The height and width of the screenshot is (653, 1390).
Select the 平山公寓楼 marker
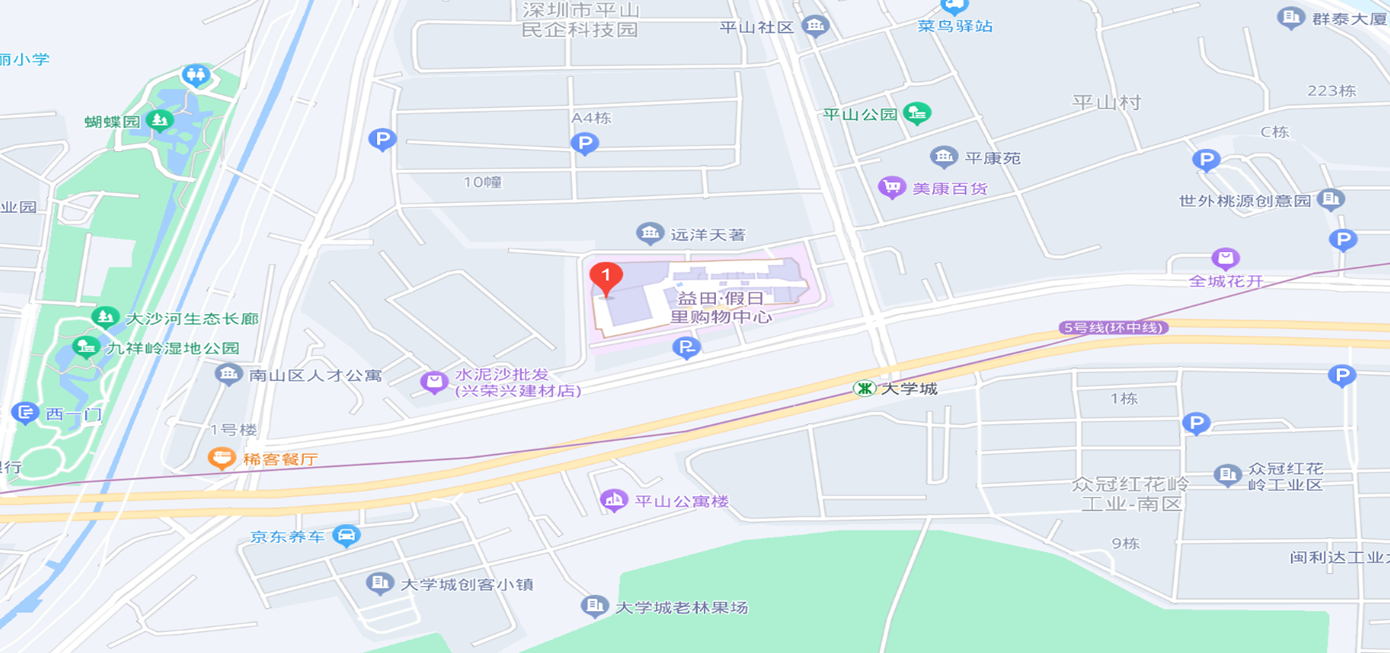(x=613, y=500)
